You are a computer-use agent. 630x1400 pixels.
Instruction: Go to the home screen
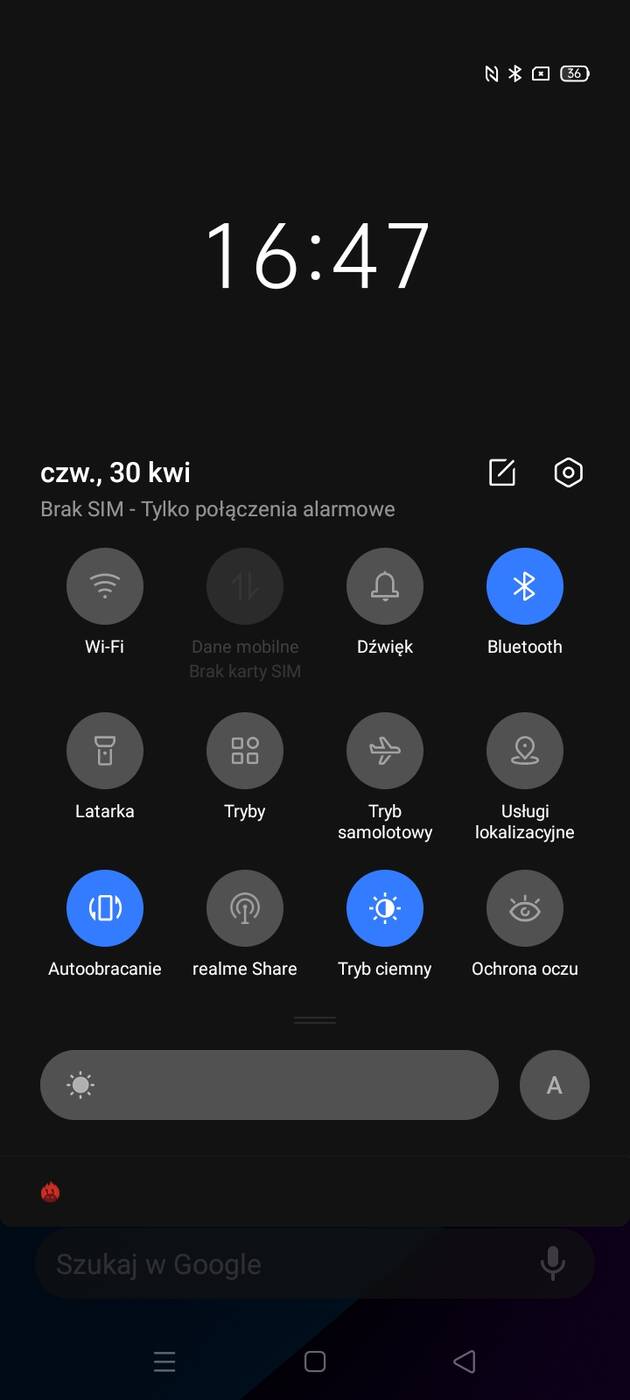pyautogui.click(x=315, y=1361)
